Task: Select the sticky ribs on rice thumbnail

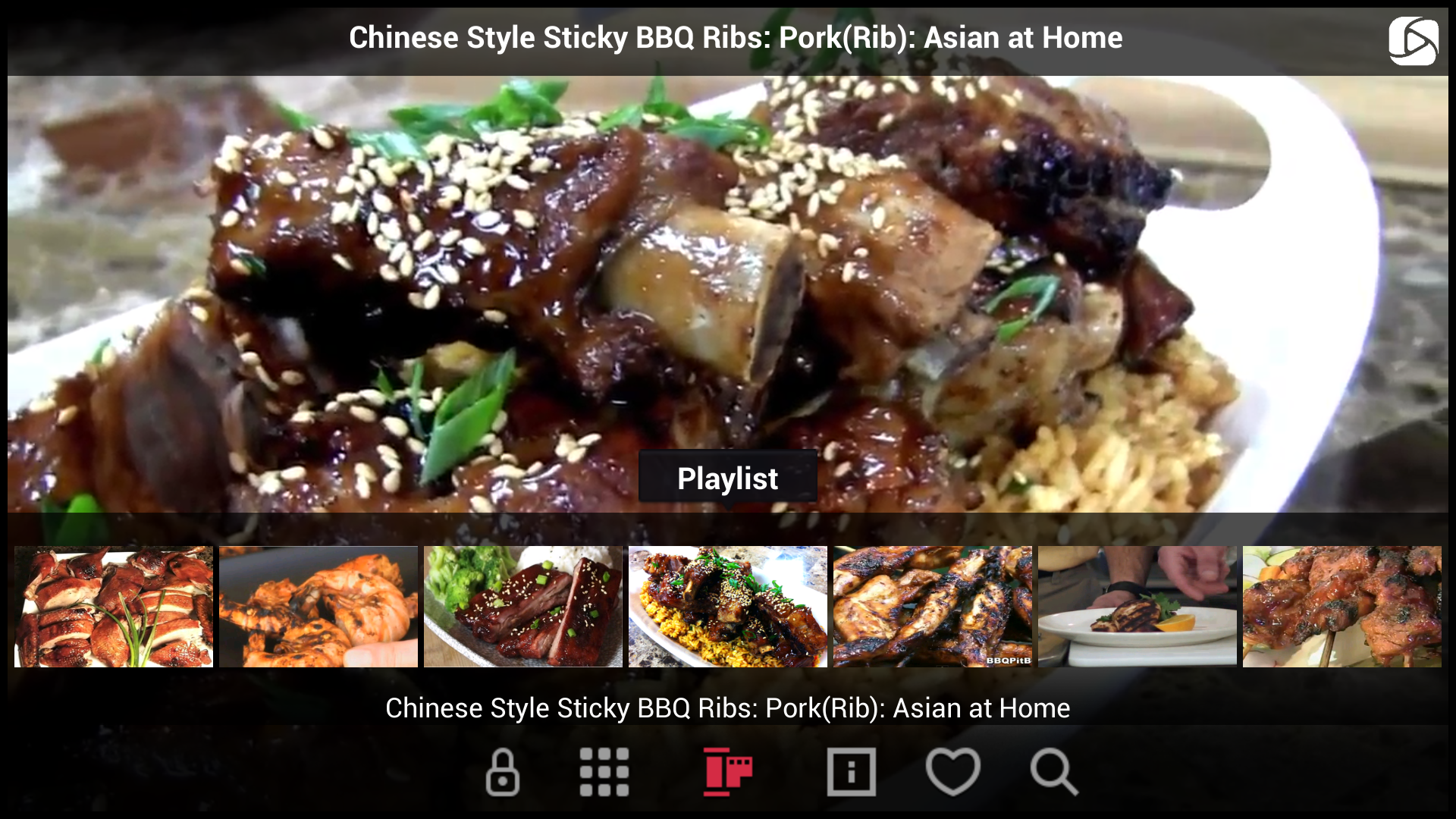Action: pyautogui.click(x=728, y=607)
